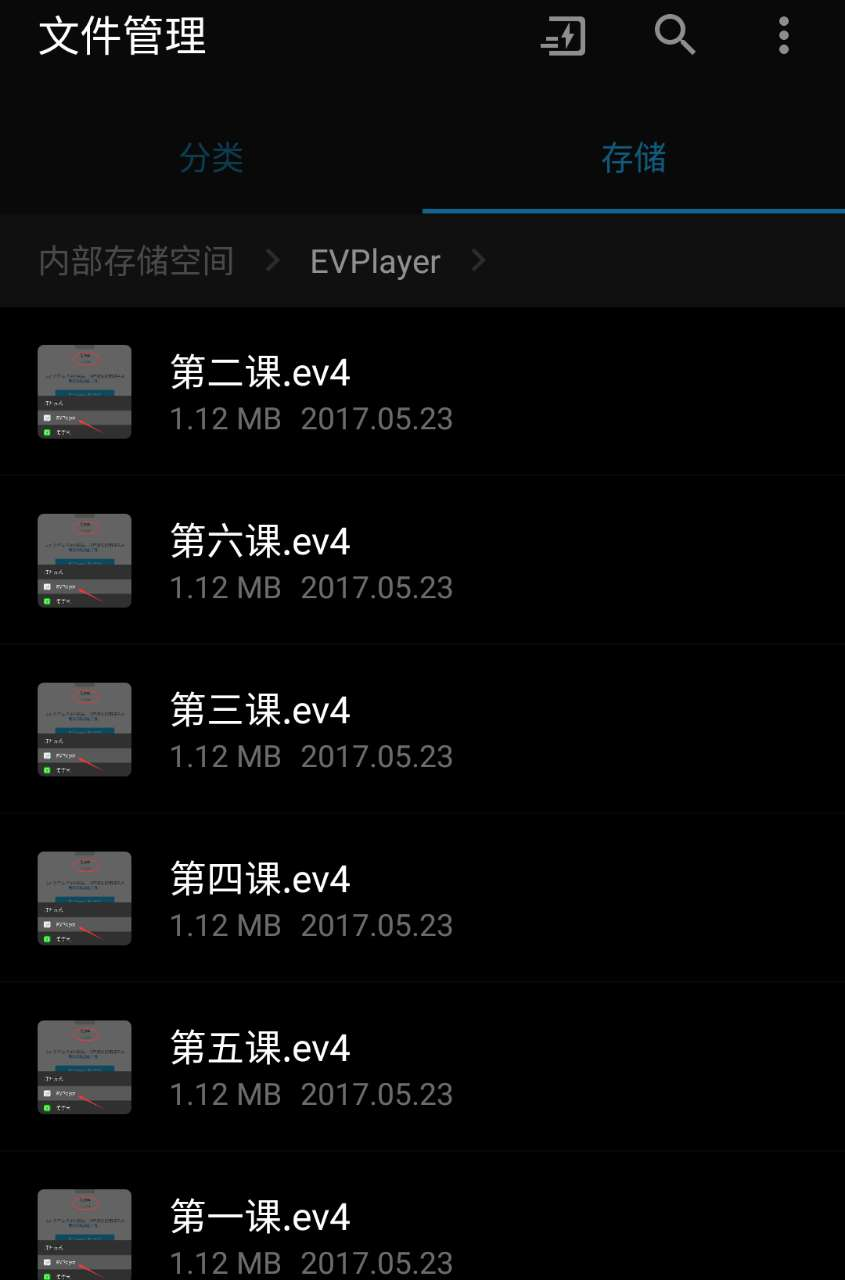This screenshot has height=1280, width=845.
Task: Navigate to 内部存储空间 in the breadcrumb
Action: coord(134,260)
